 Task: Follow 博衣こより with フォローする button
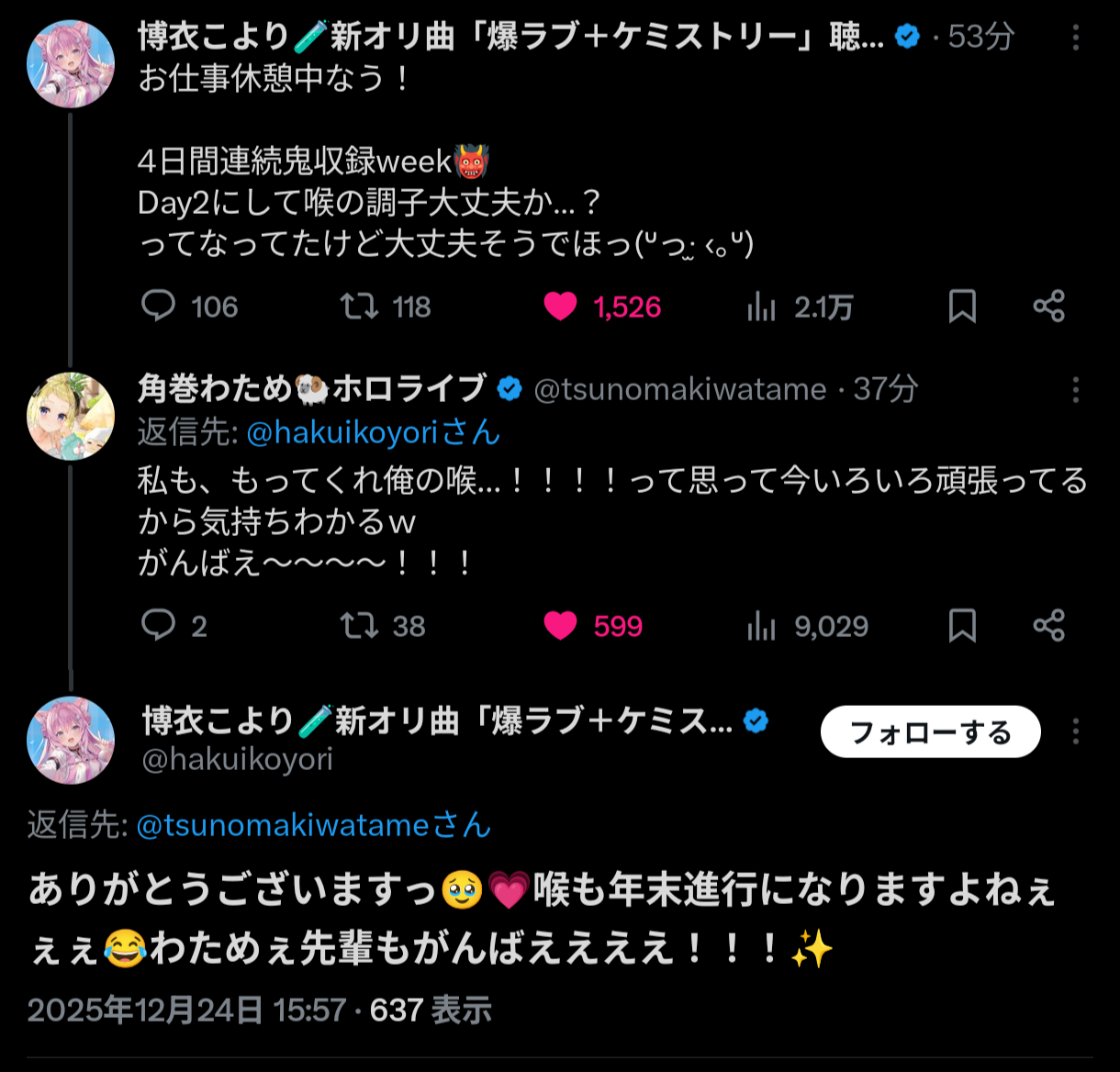coord(930,732)
